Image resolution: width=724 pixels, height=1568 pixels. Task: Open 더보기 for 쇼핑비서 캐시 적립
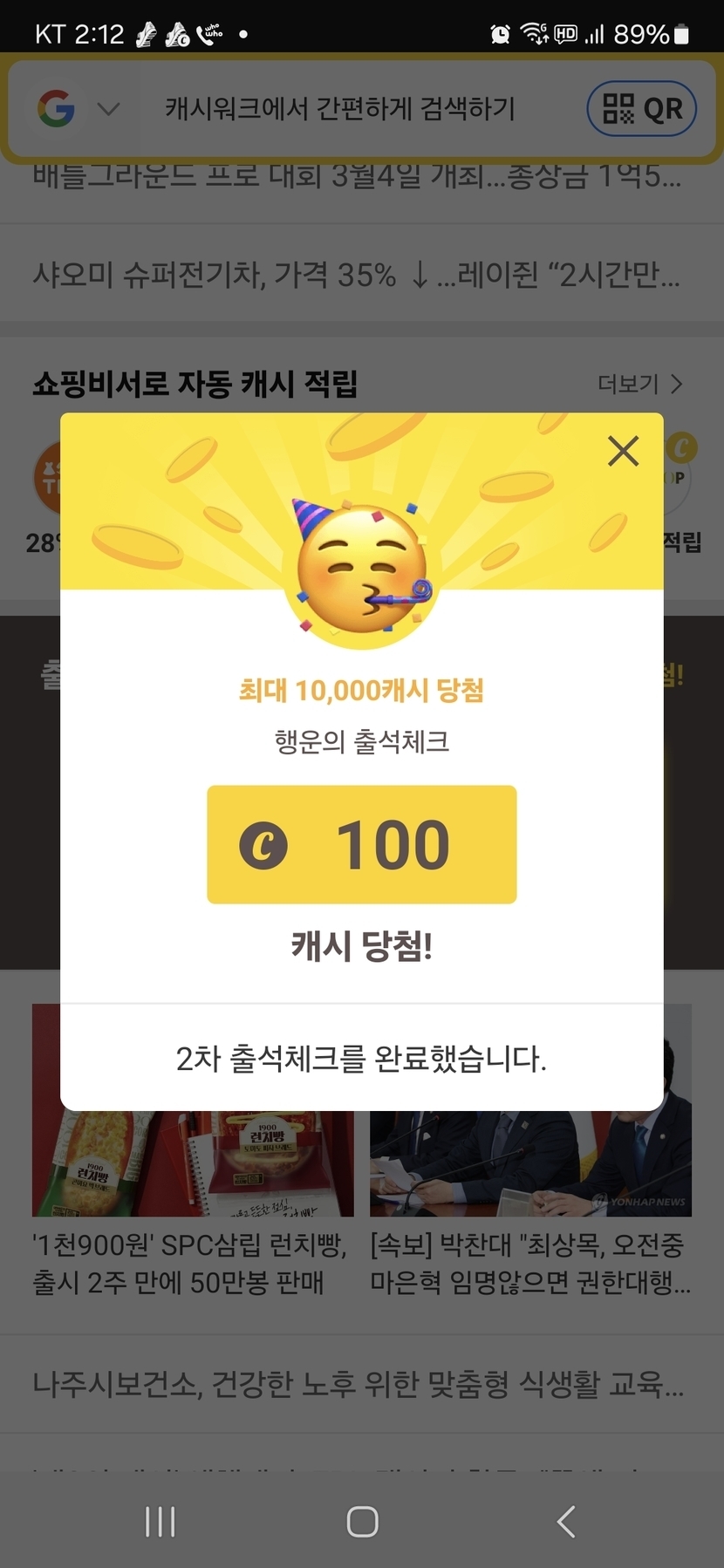coord(639,384)
